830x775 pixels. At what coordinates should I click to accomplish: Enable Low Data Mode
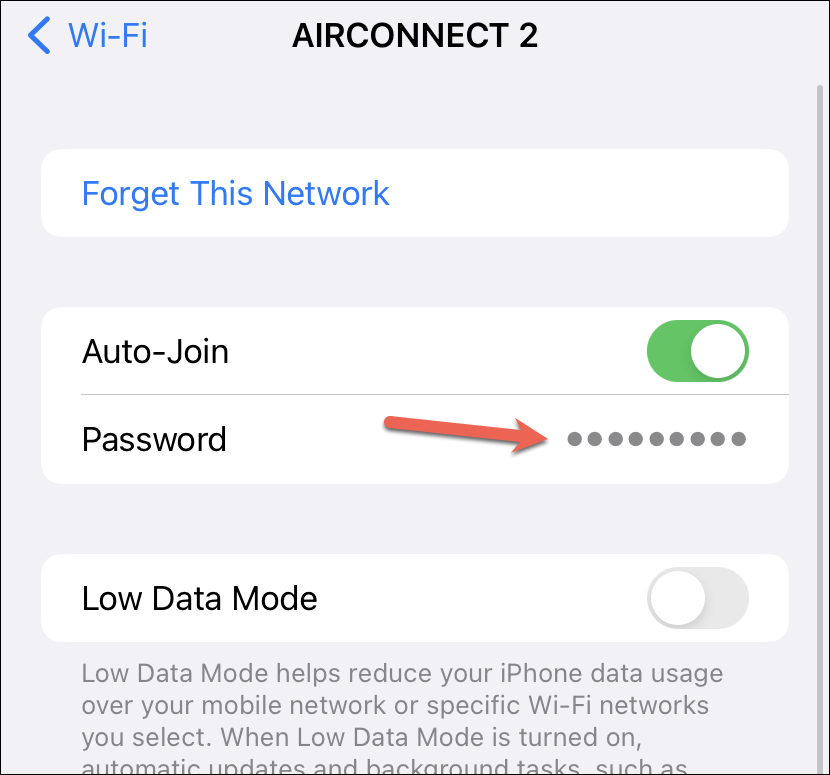698,598
